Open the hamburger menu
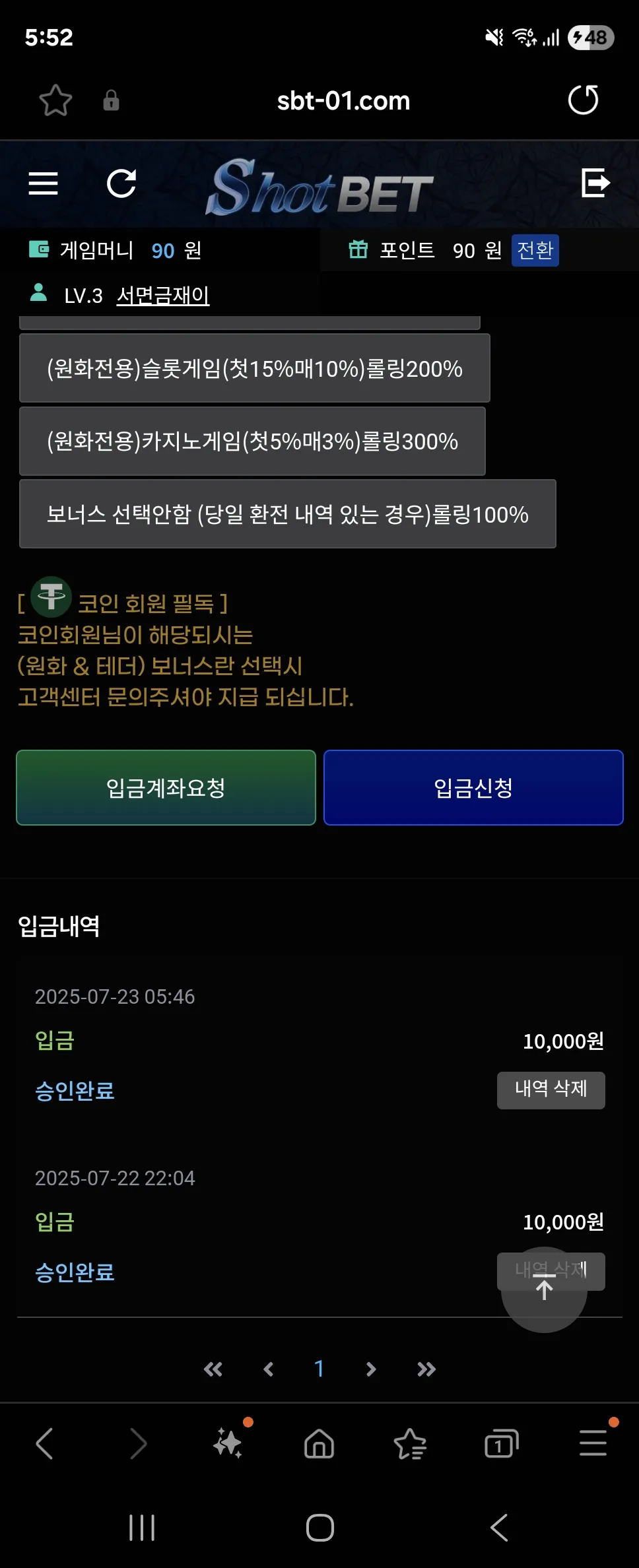639x1568 pixels. pyautogui.click(x=44, y=183)
